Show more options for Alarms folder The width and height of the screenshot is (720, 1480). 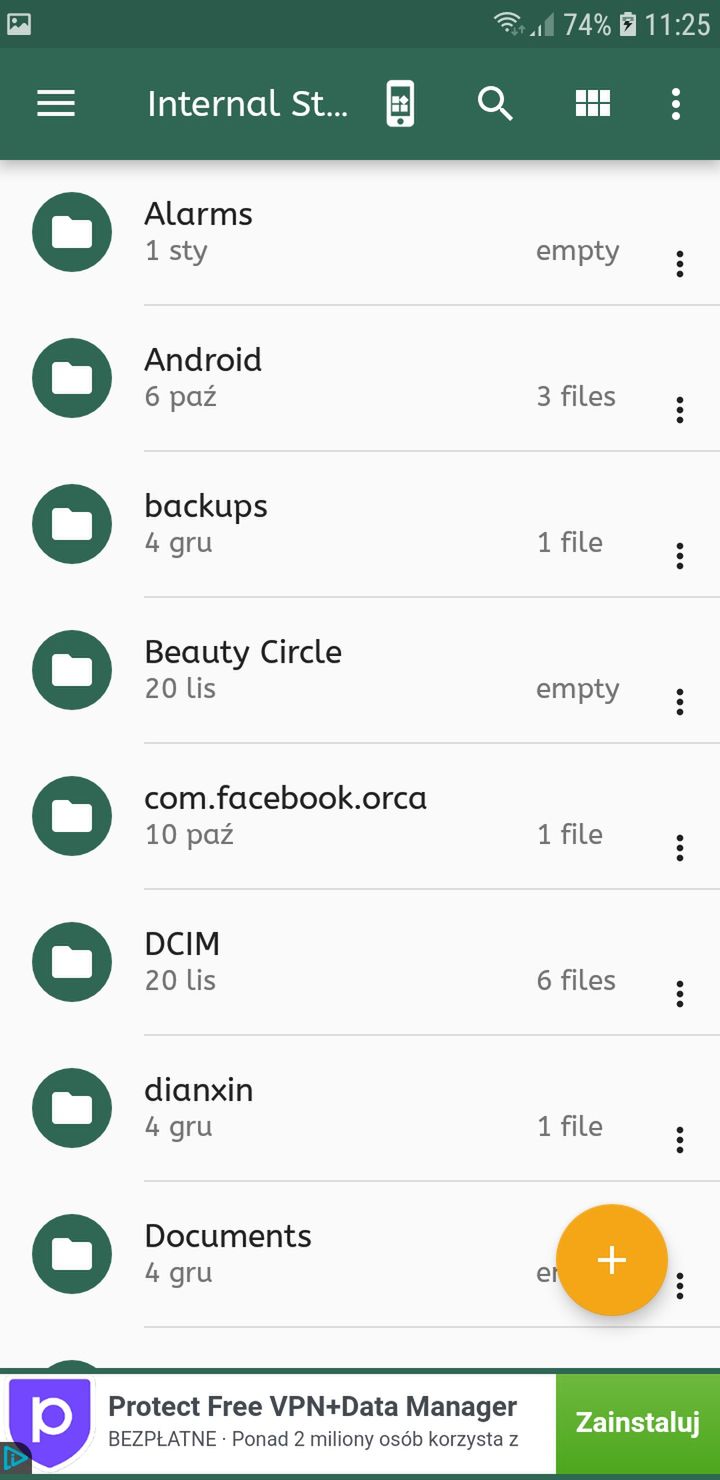[680, 264]
